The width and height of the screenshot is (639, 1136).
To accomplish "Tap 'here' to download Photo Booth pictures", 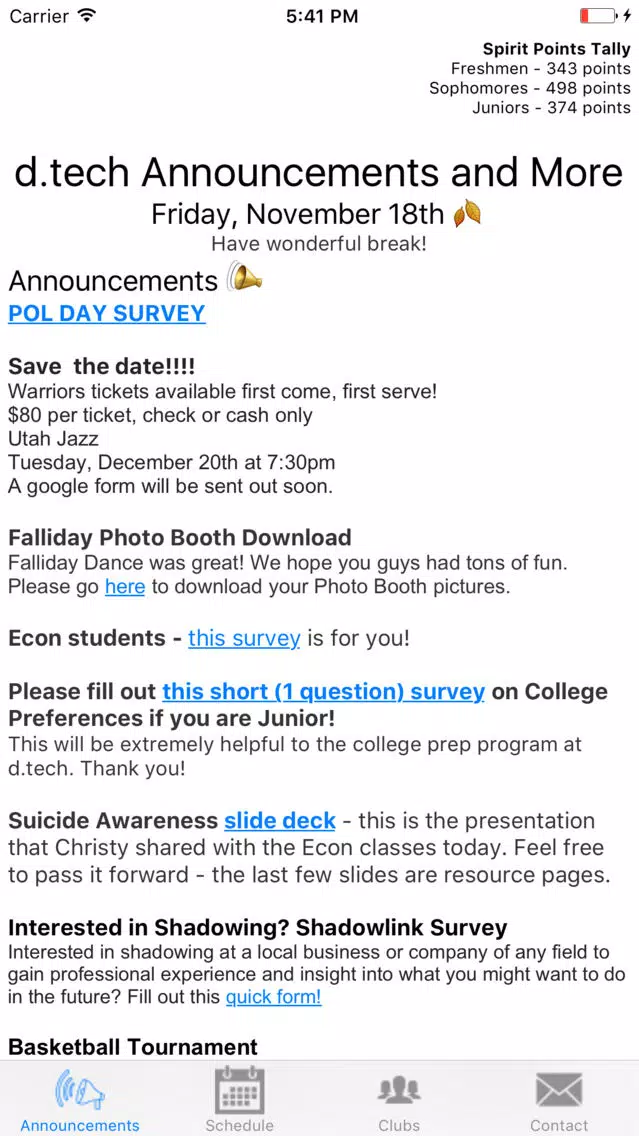I will 125,586.
